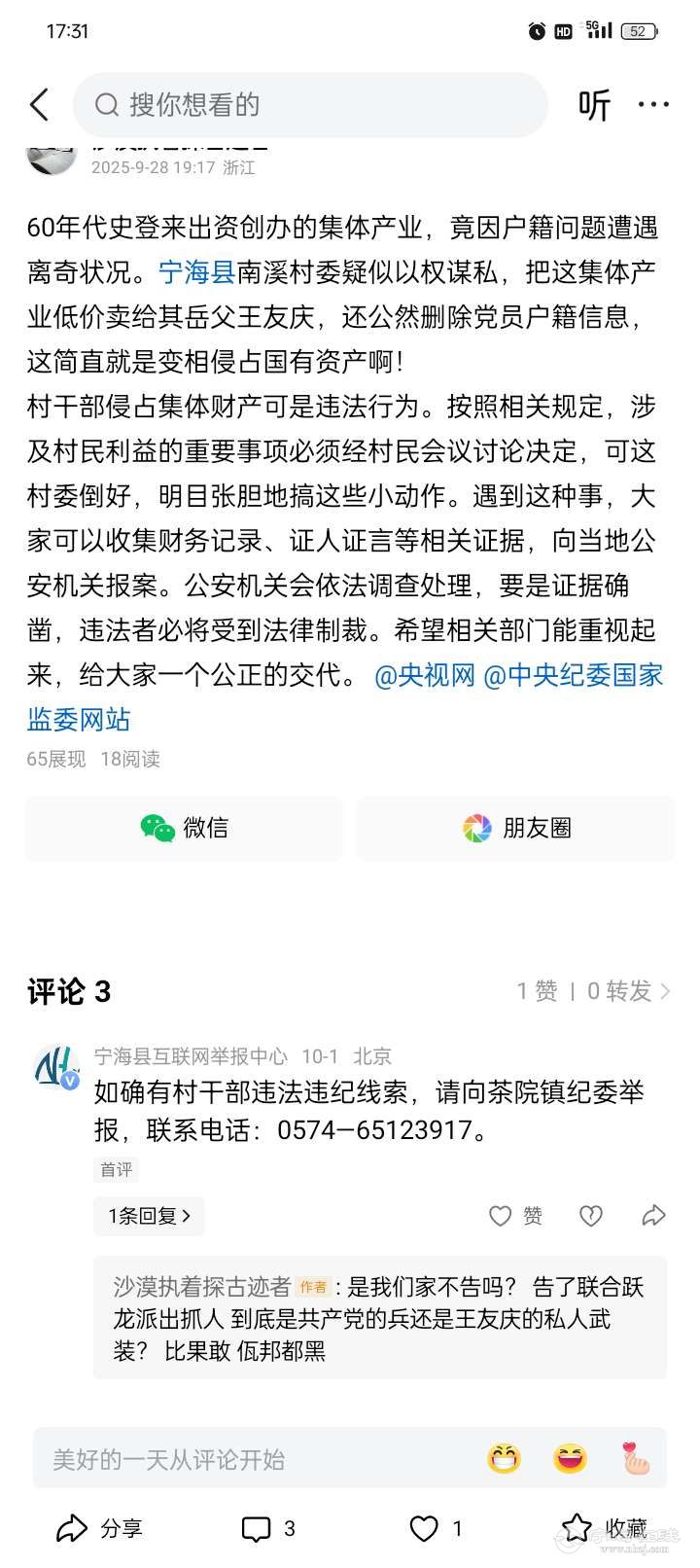Share the 宁海县互联网举报中心 comment
The width and height of the screenshot is (700, 1568).
(654, 1216)
